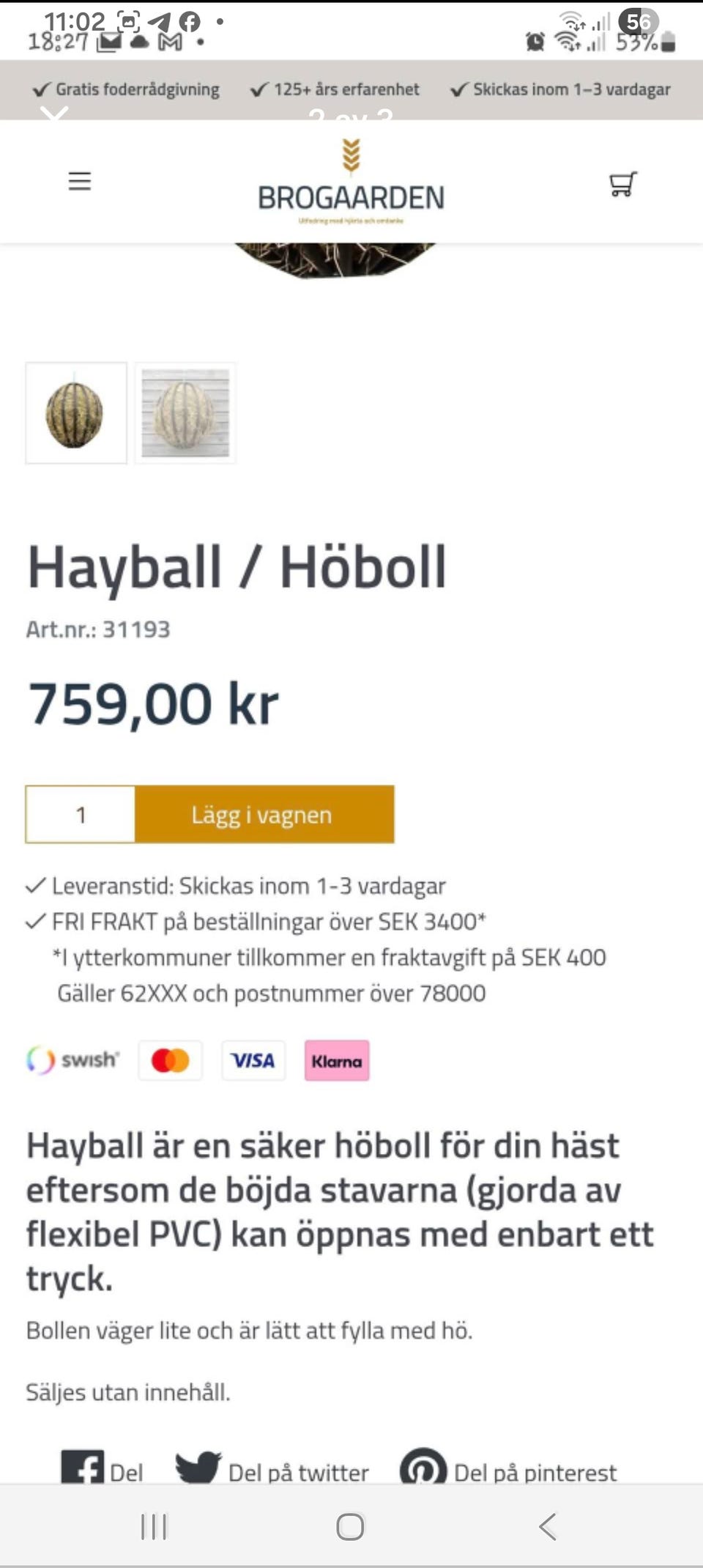Select the first hayball thumbnail
The width and height of the screenshot is (703, 1568).
[75, 413]
